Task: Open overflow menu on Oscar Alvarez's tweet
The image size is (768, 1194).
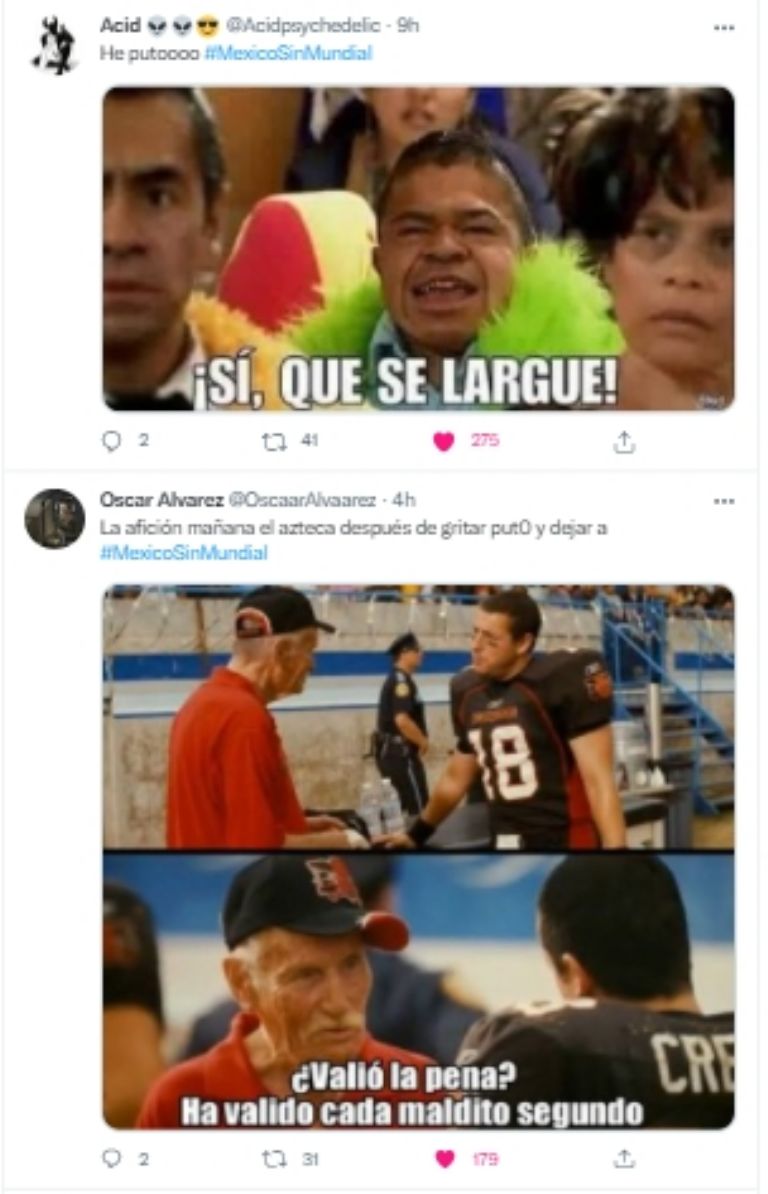Action: coord(723,500)
